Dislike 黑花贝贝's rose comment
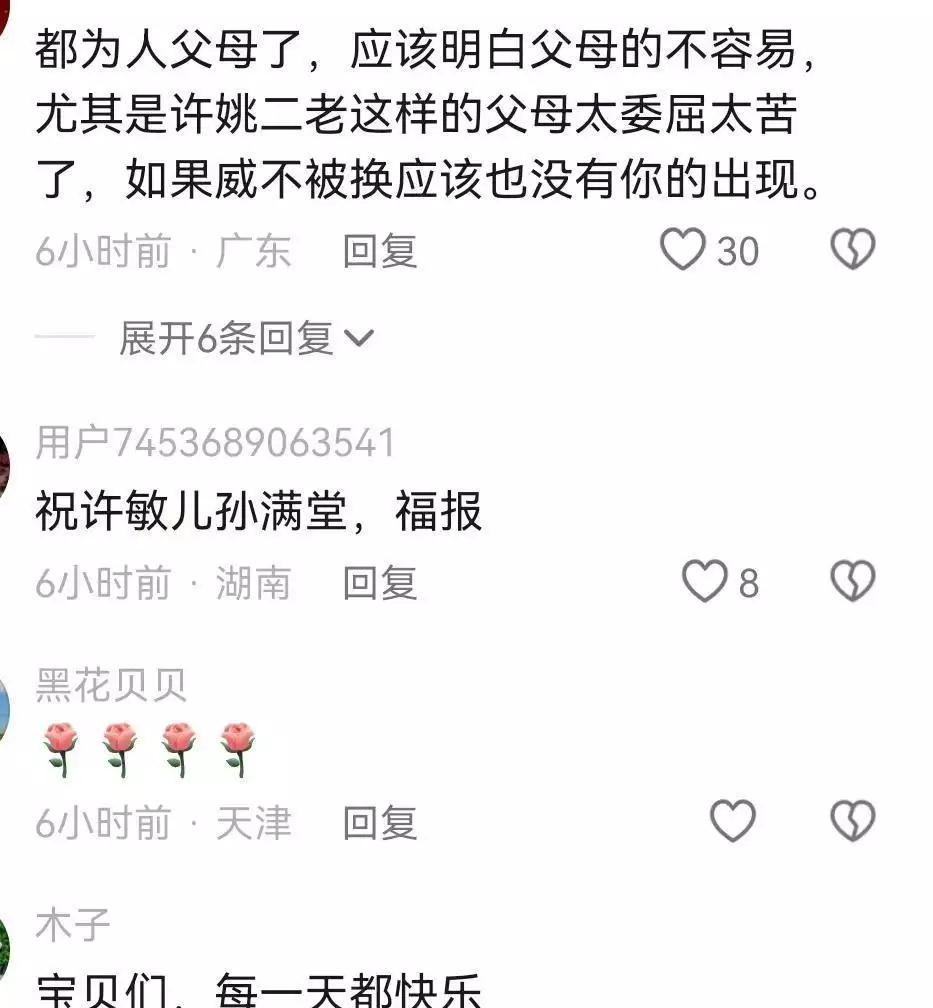The image size is (933, 1008). pyautogui.click(x=853, y=822)
